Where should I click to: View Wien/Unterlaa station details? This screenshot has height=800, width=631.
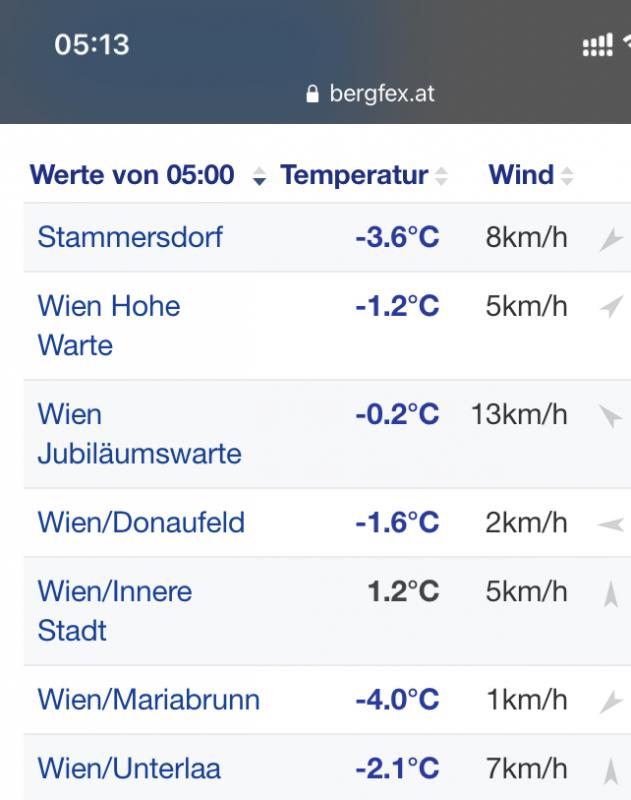(x=129, y=769)
